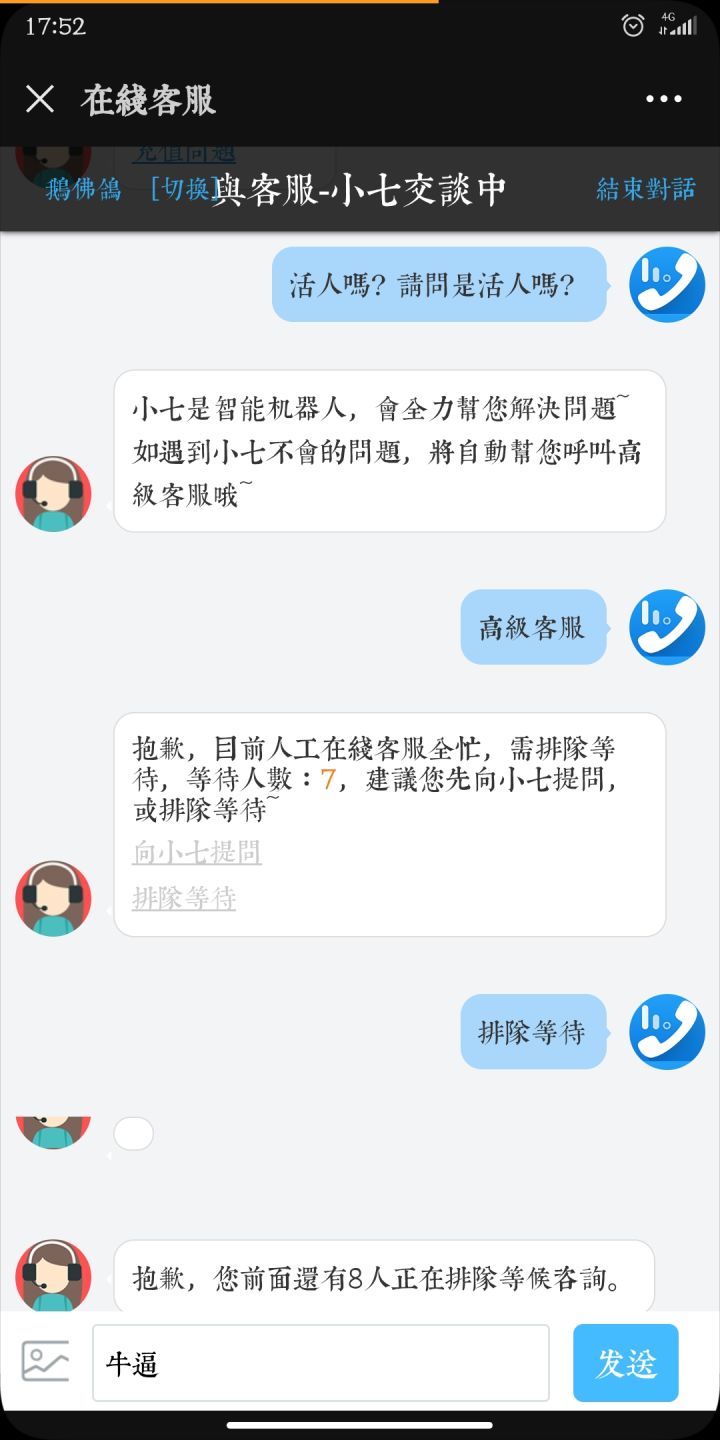720x1440 pixels.
Task: Click the three-dot more options icon
Action: coord(662,99)
